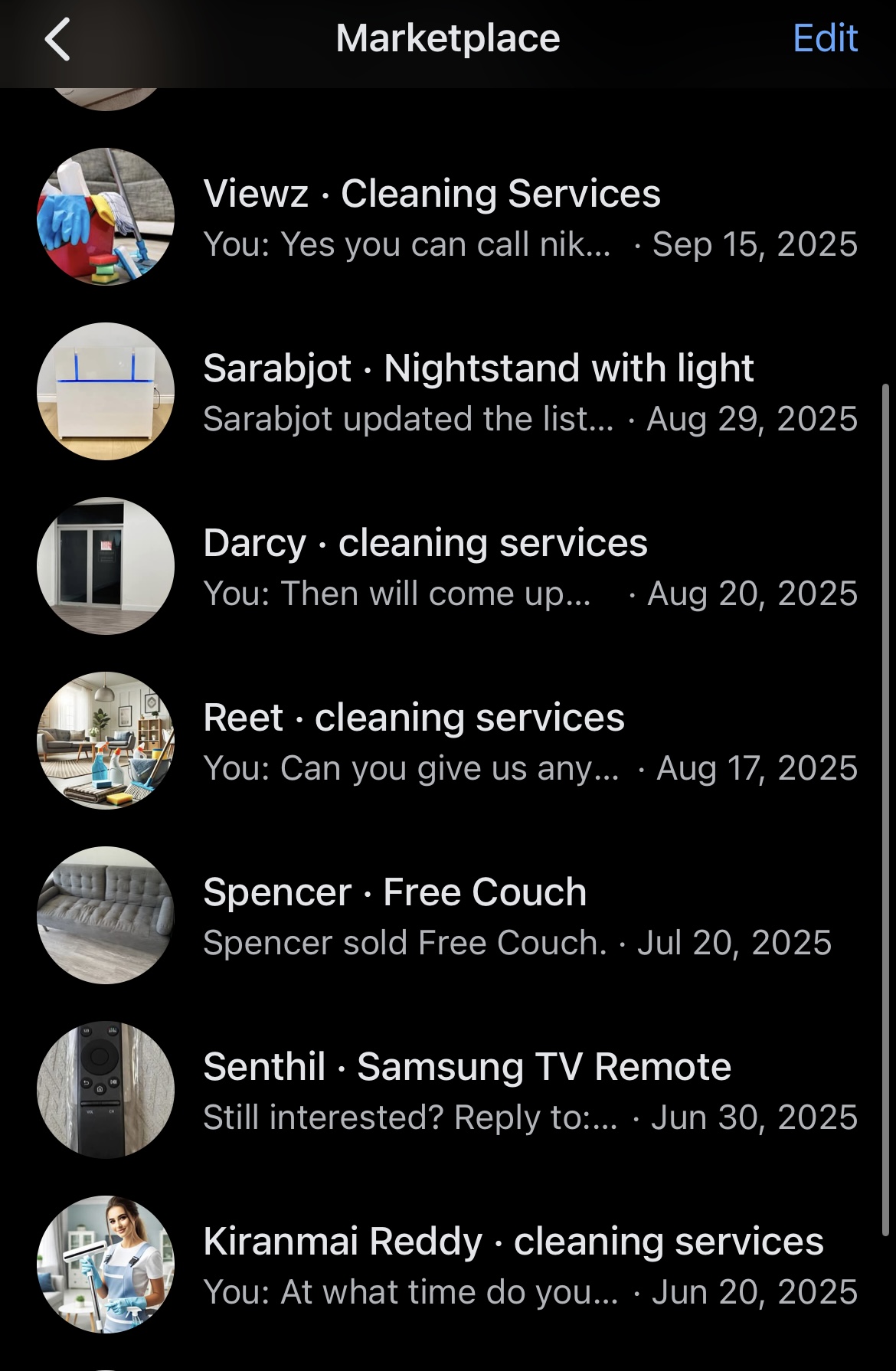Open Kiranmai Reddy's profile picture
Screen dimensions: 896x1371
pyautogui.click(x=106, y=1262)
